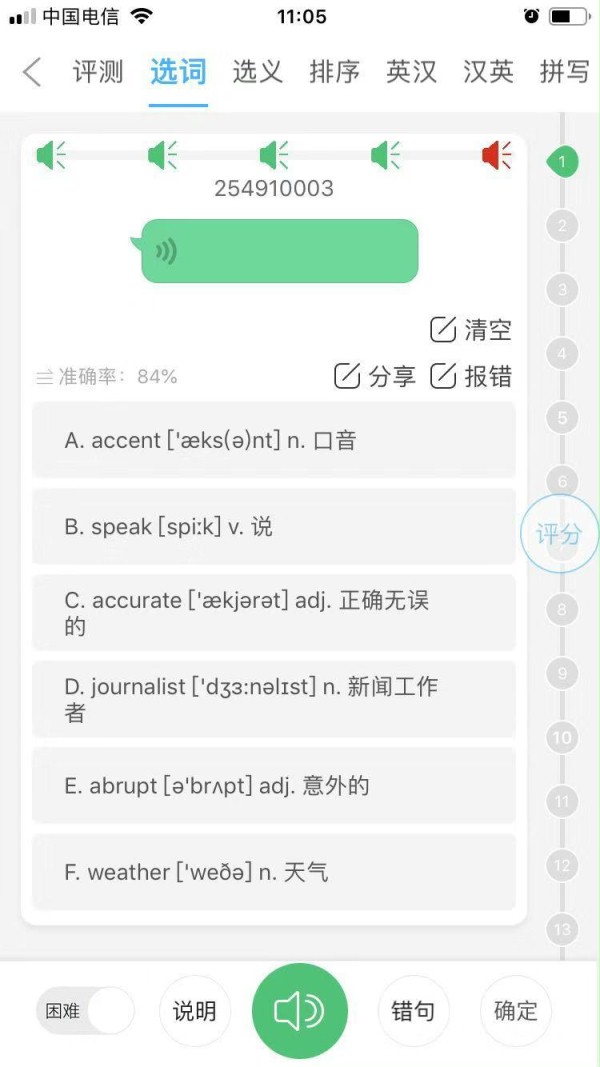Pick option F. weather
The width and height of the screenshot is (600, 1067).
click(274, 872)
